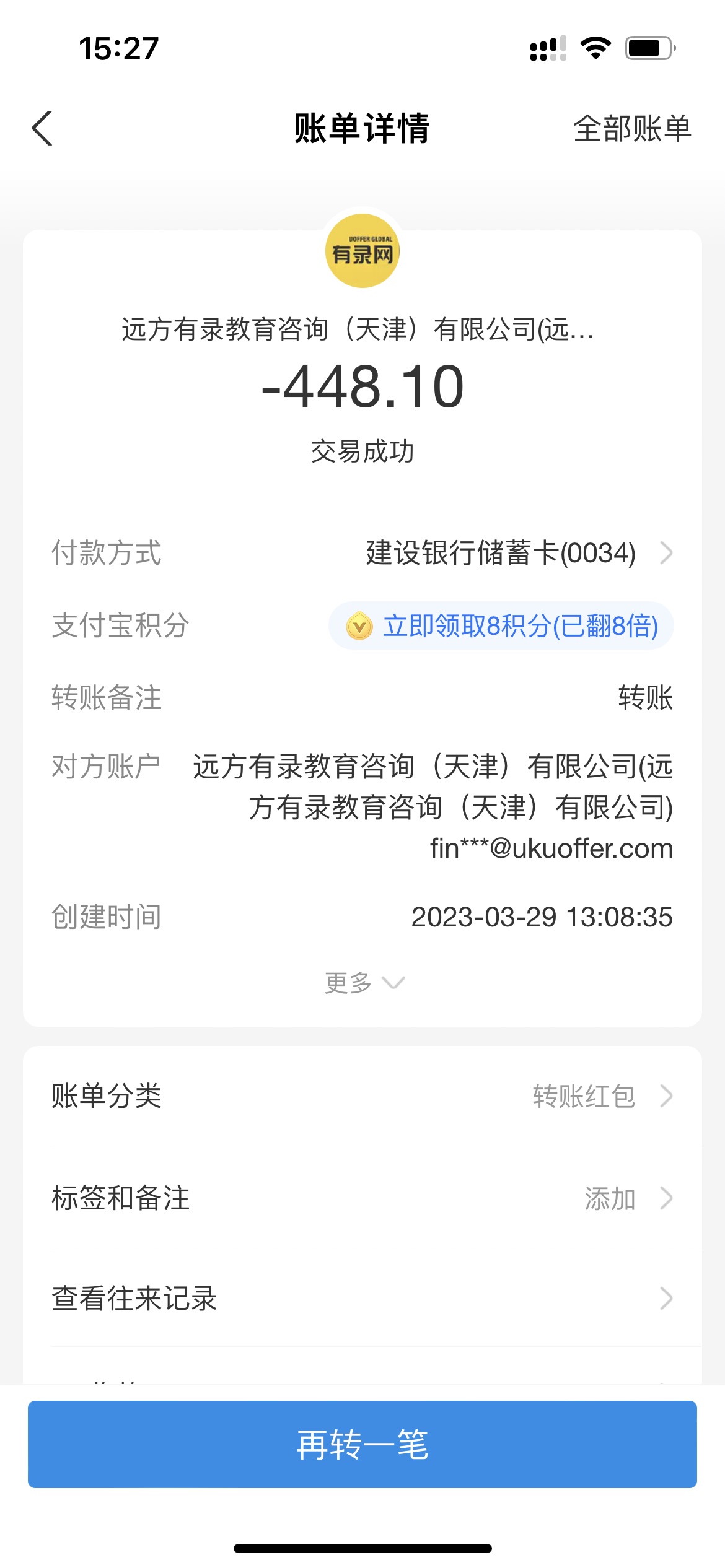Expand 更多 transaction details

pos(363,983)
